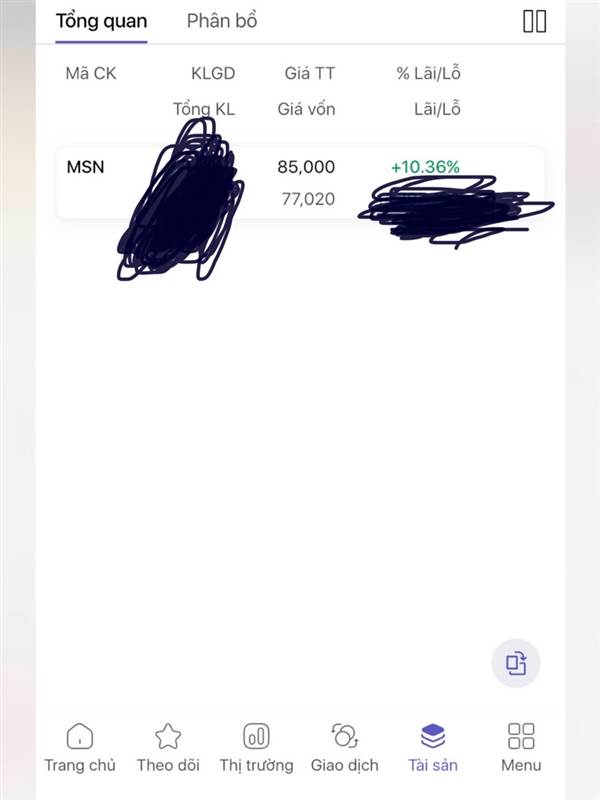
Task: Switch to the Phân bổ tab
Action: [x=222, y=21]
